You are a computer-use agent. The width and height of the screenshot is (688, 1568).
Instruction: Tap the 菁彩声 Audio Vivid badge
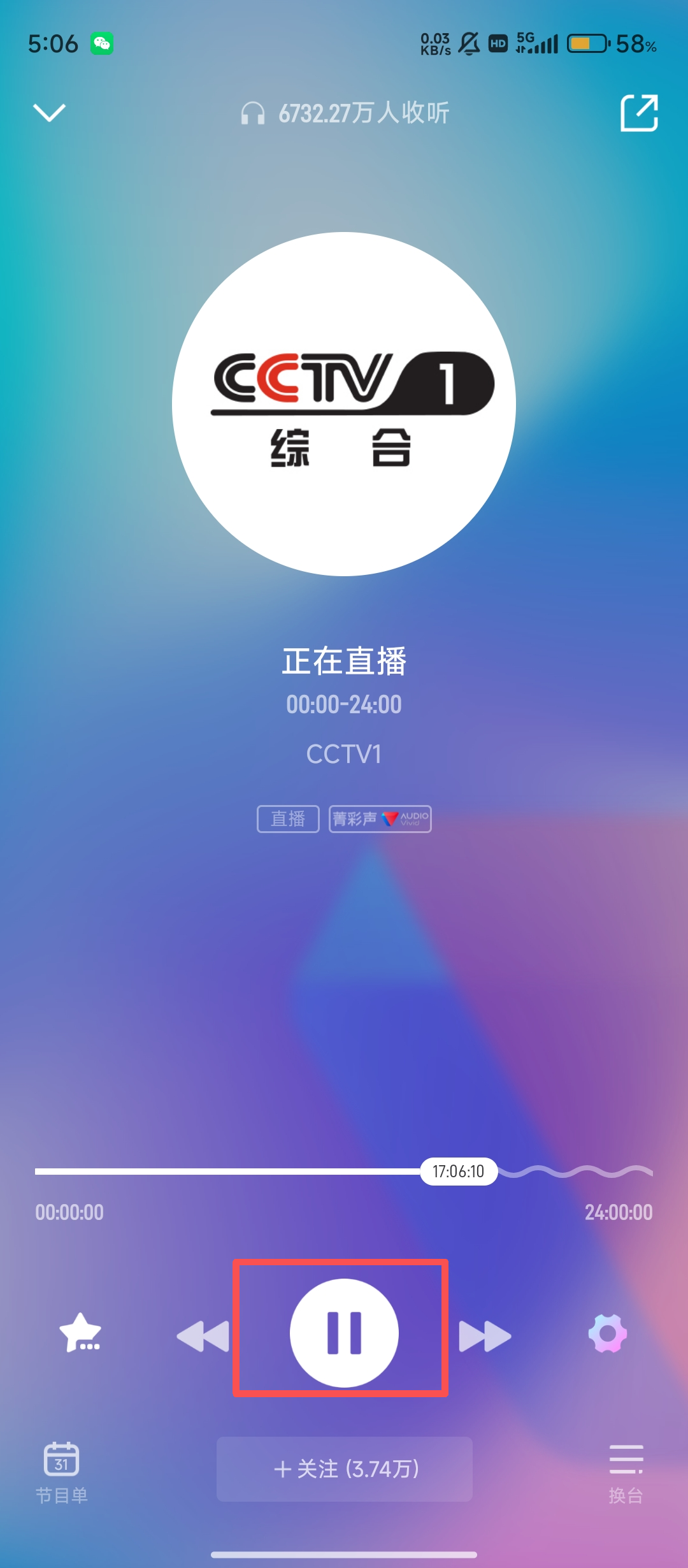point(380,819)
